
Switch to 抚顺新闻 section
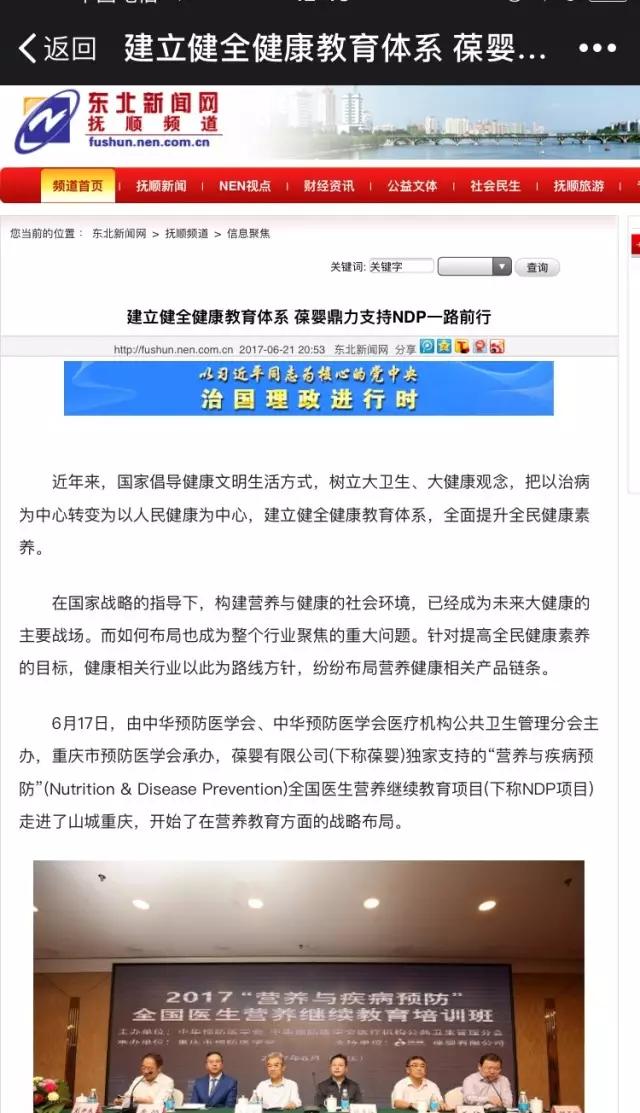[161, 186]
